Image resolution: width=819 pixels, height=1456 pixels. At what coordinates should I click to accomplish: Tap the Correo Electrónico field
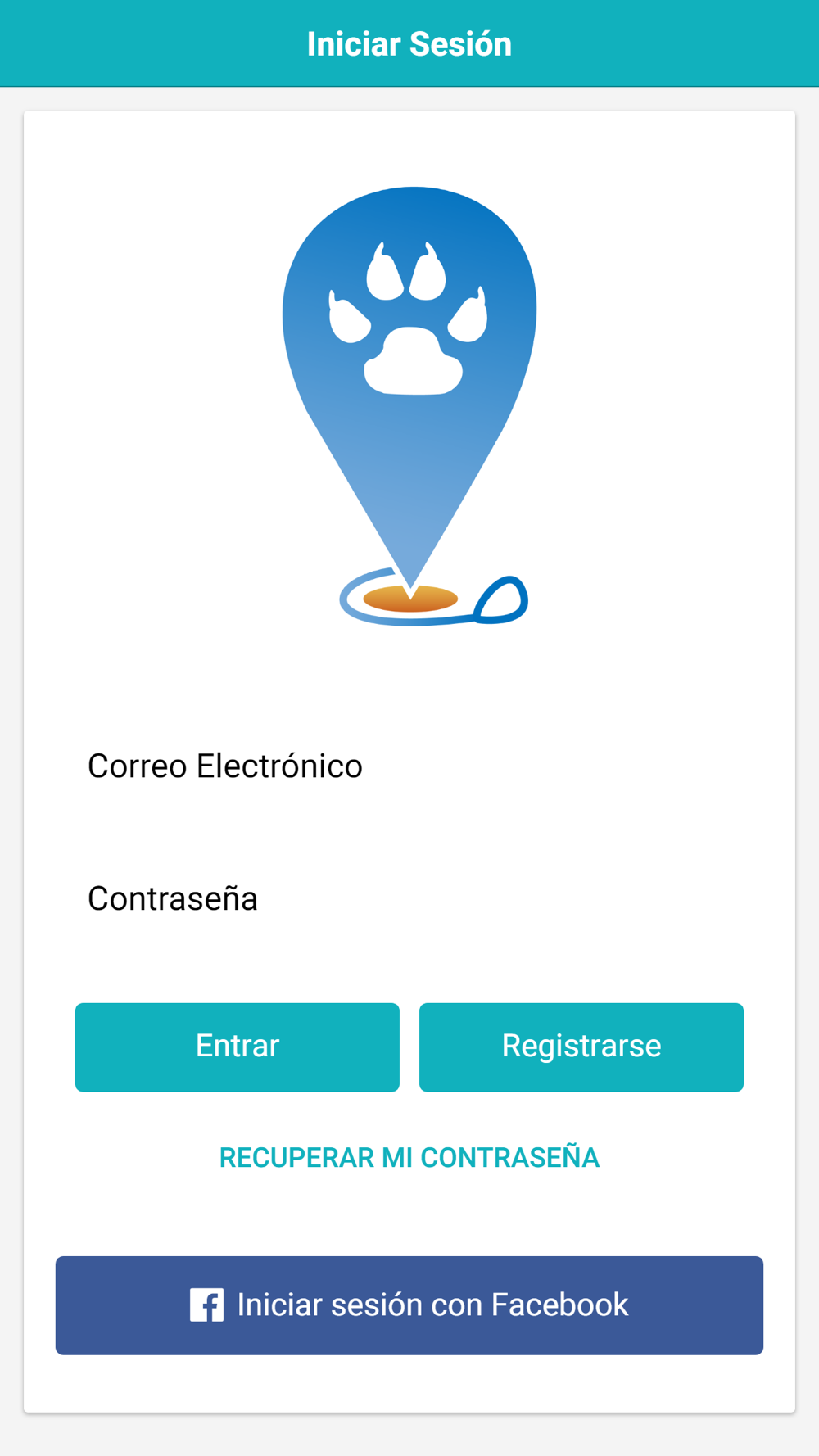(409, 766)
